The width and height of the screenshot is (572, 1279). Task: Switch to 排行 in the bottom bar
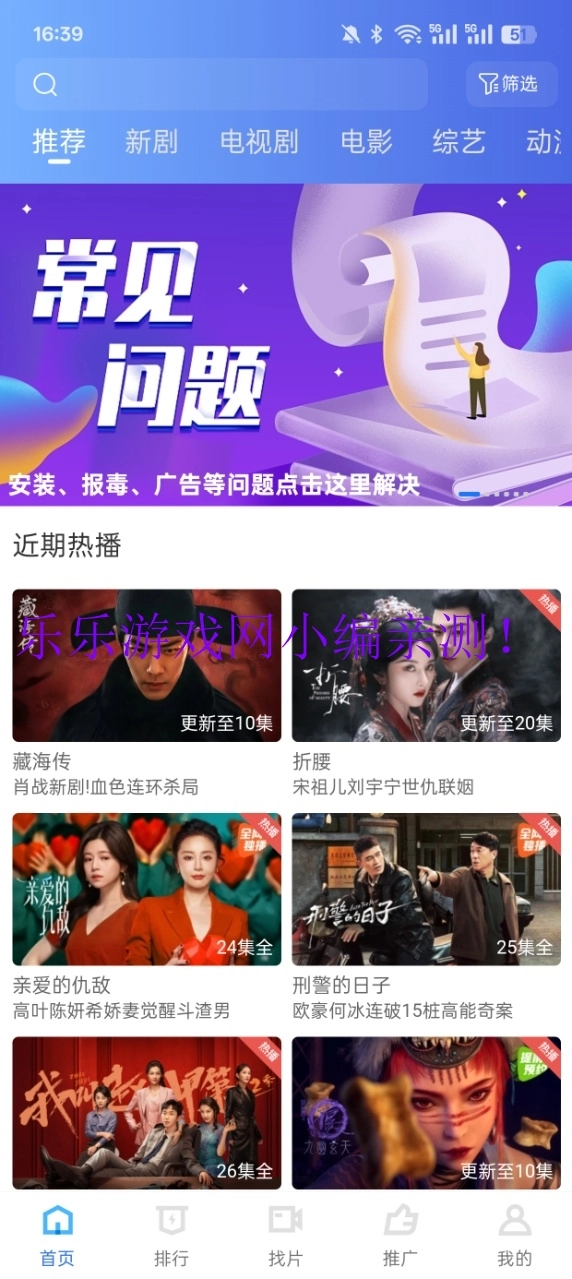[x=171, y=1236]
